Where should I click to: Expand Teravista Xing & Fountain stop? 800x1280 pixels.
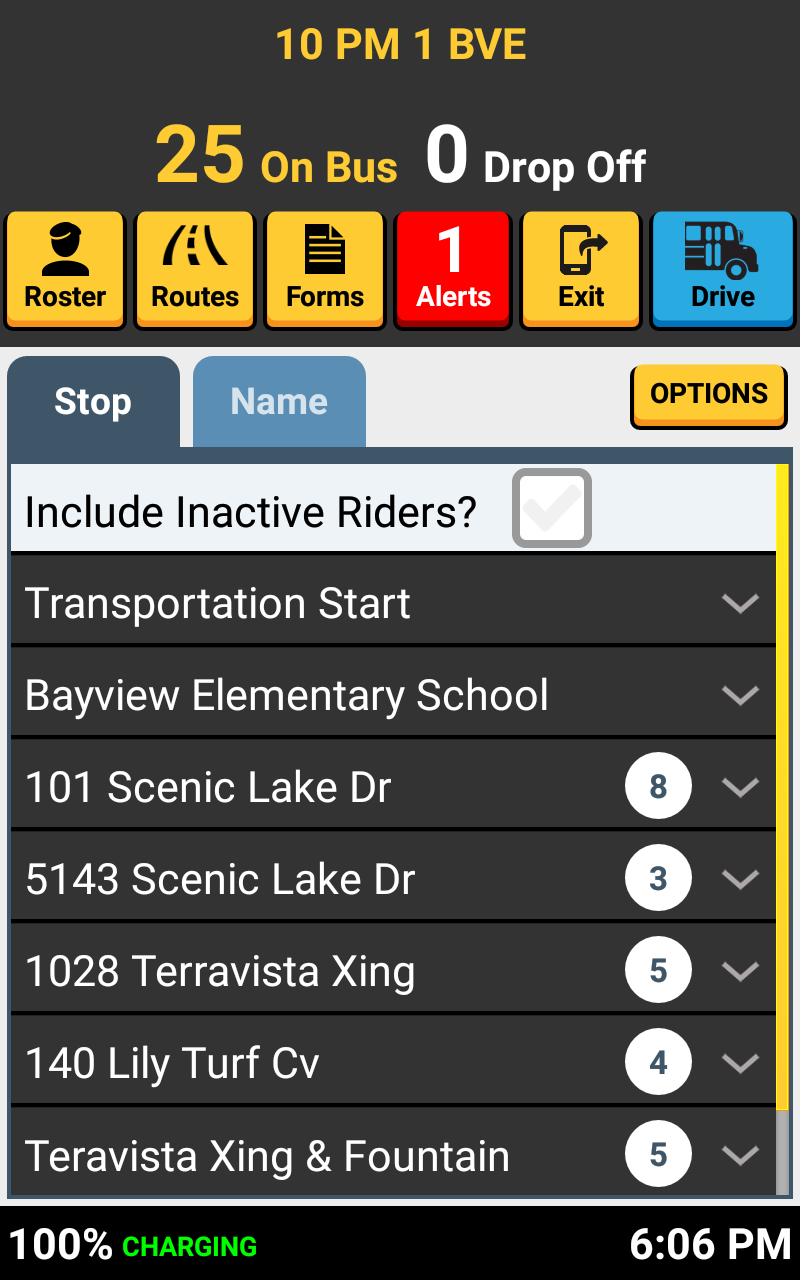click(x=740, y=1155)
